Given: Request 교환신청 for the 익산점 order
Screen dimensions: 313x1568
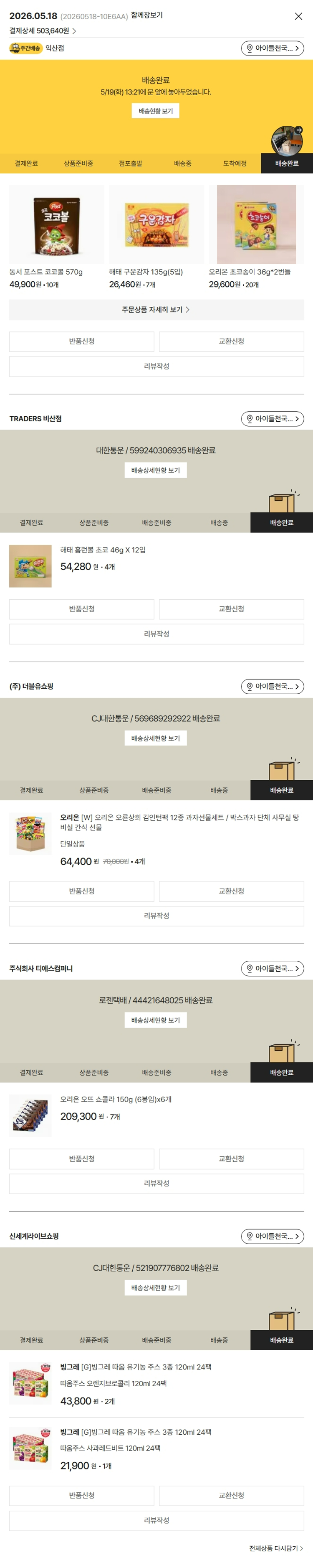Looking at the screenshot, I should click(231, 341).
